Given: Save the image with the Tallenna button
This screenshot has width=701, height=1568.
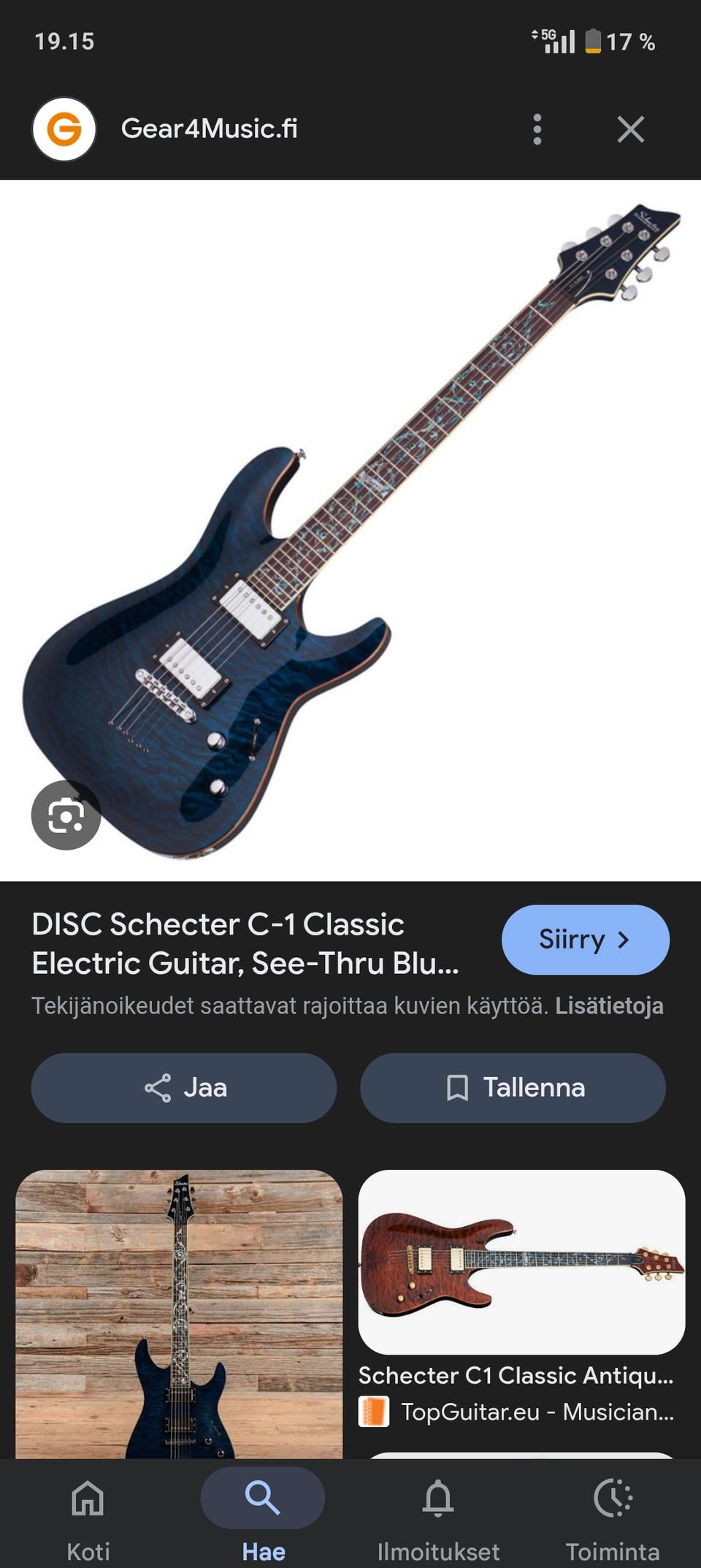Looking at the screenshot, I should point(513,1088).
